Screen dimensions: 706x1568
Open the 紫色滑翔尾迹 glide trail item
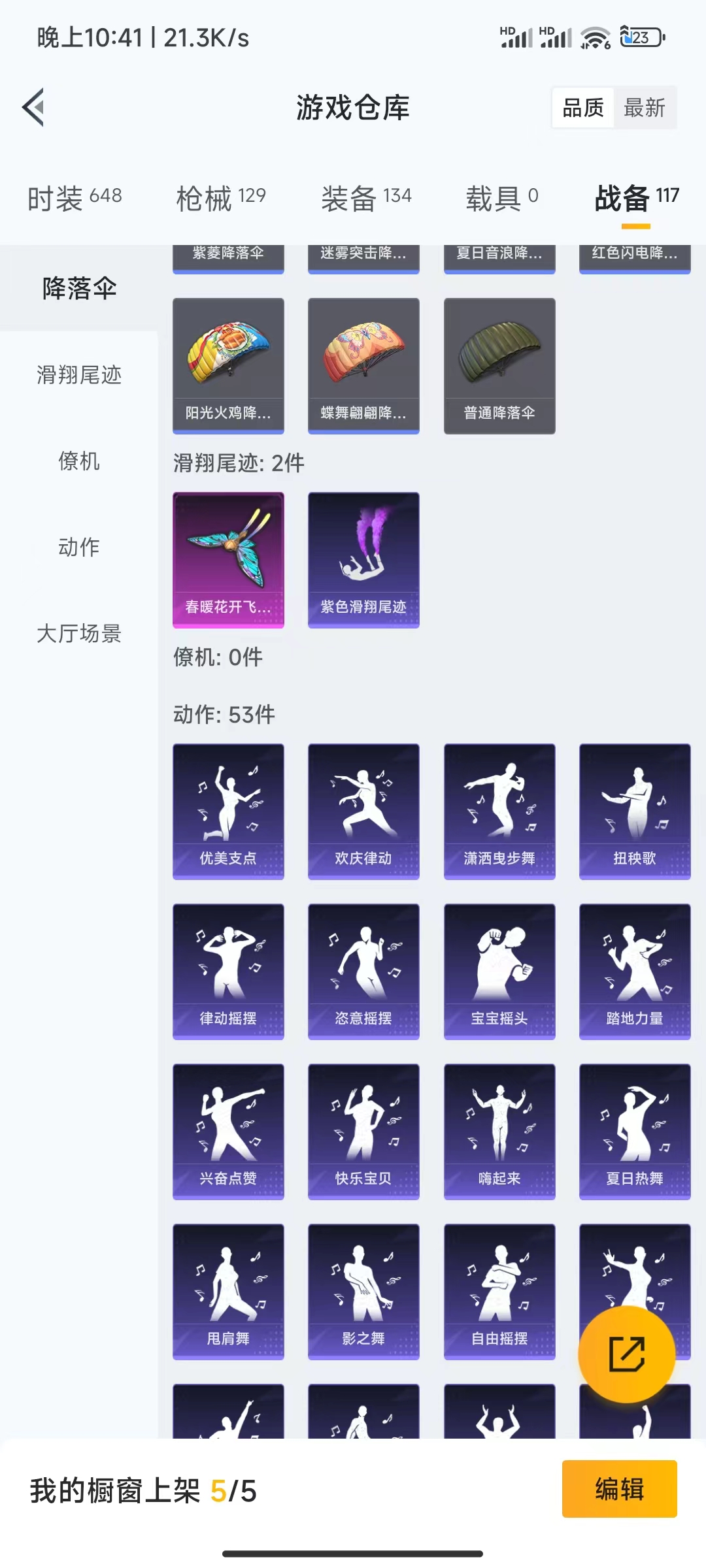(x=363, y=559)
